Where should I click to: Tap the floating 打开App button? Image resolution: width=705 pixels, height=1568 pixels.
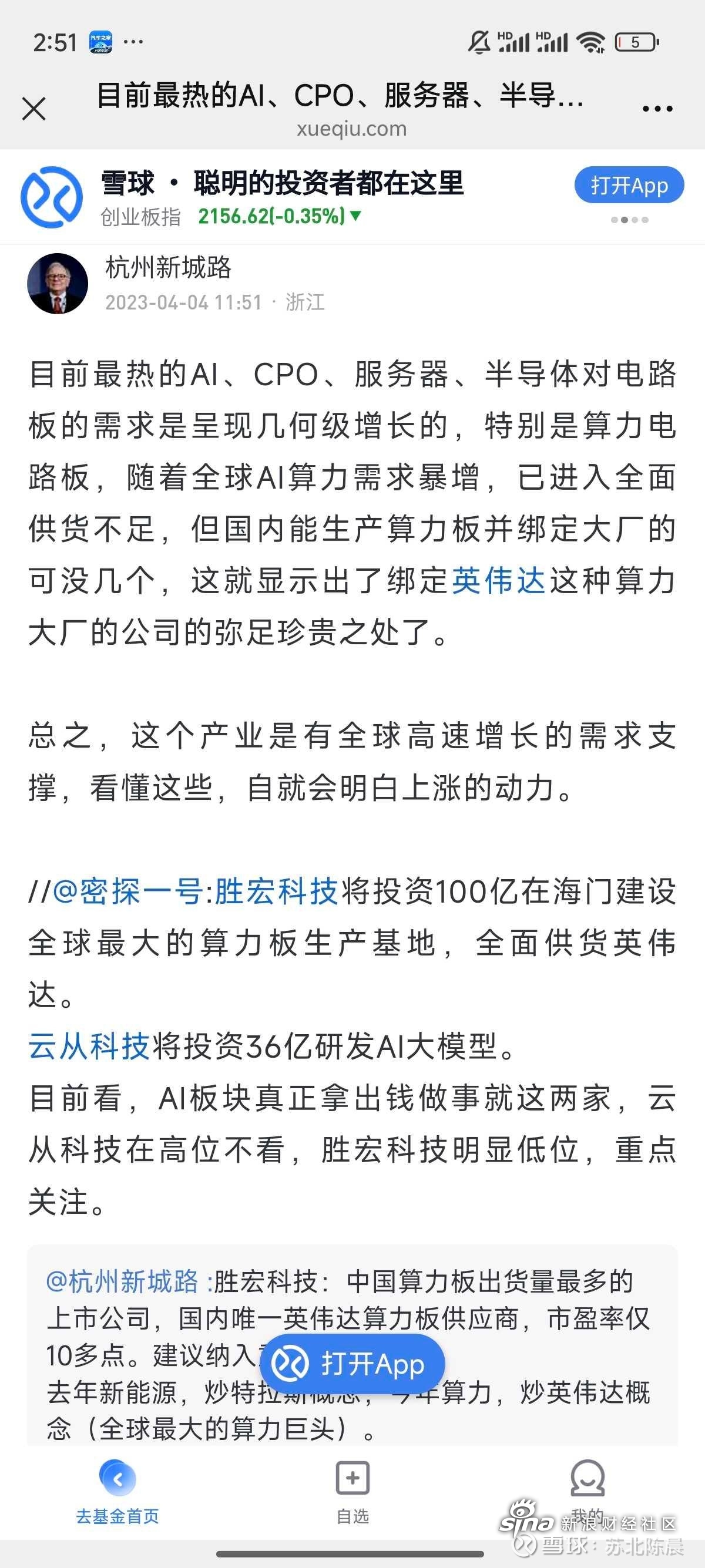pos(352,1364)
